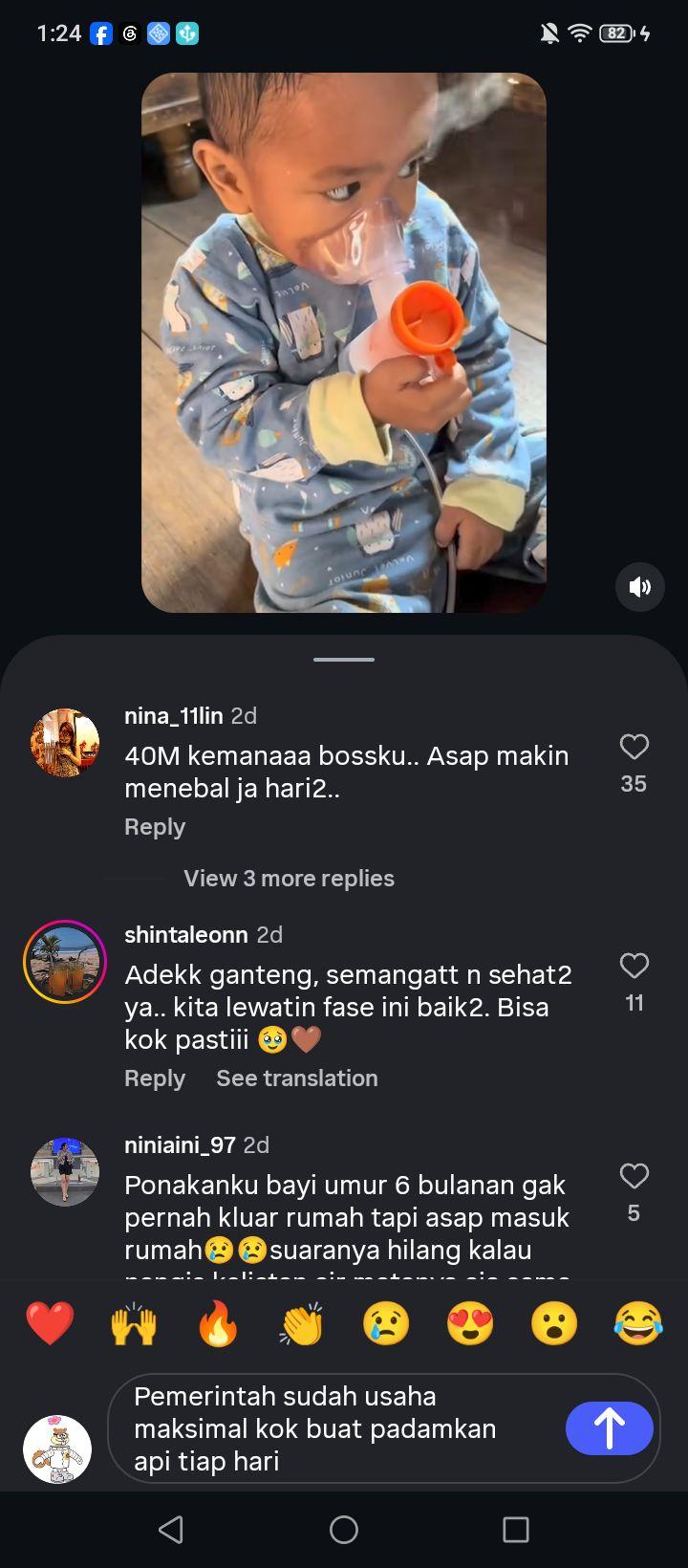Viewport: 688px width, 1568px height.
Task: Insert the fire emoji
Action: click(218, 1324)
